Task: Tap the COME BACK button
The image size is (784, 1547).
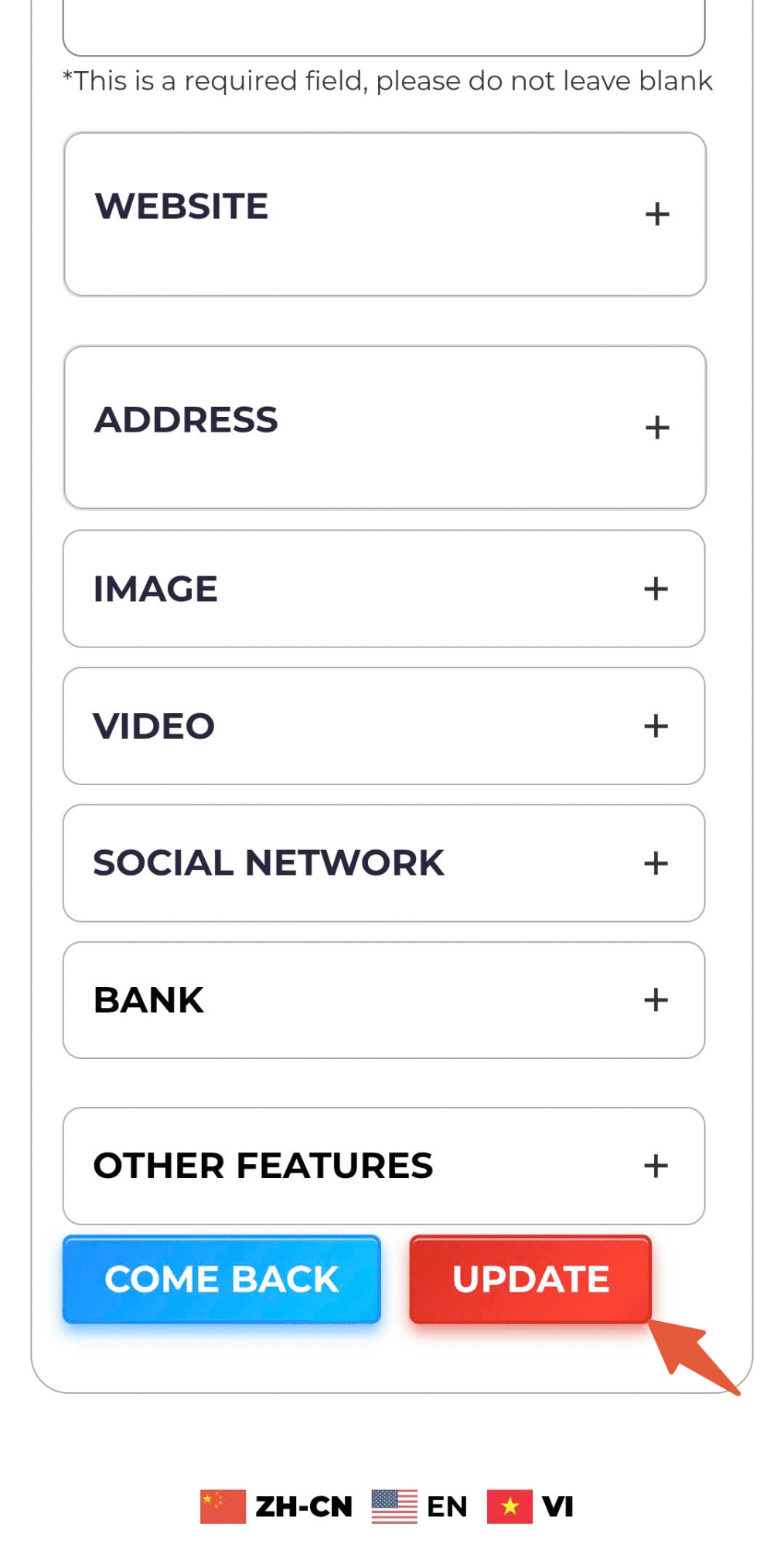Action: pyautogui.click(x=222, y=1279)
